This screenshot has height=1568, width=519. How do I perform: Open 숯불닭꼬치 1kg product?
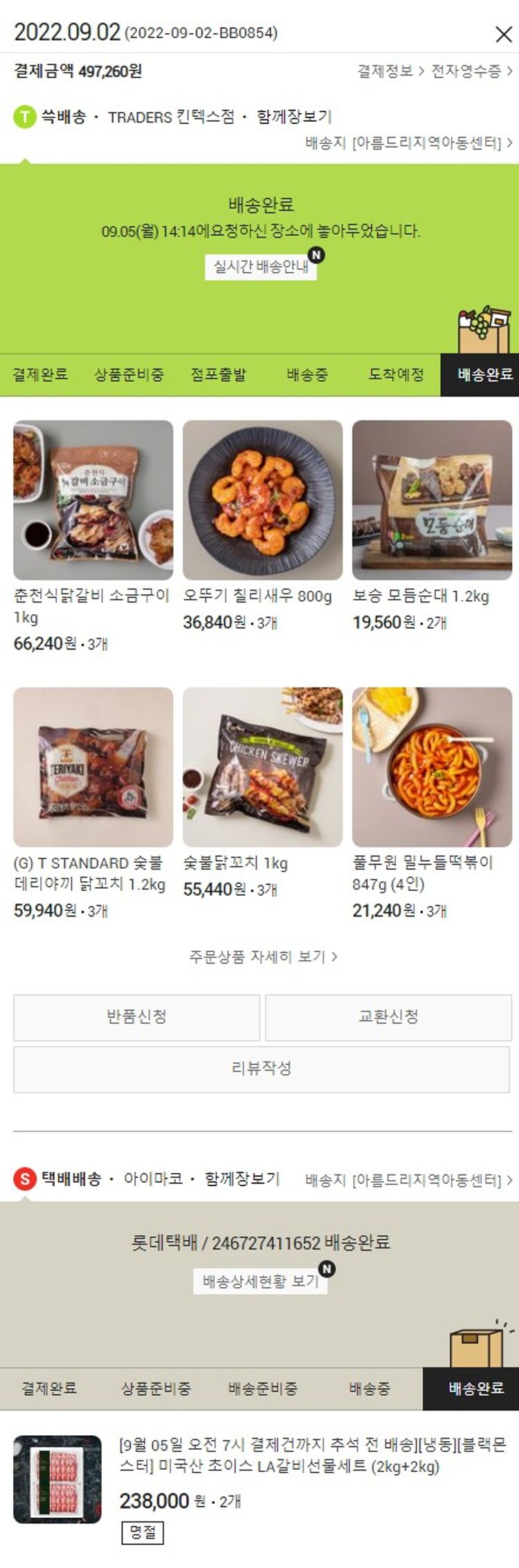pyautogui.click(x=262, y=766)
